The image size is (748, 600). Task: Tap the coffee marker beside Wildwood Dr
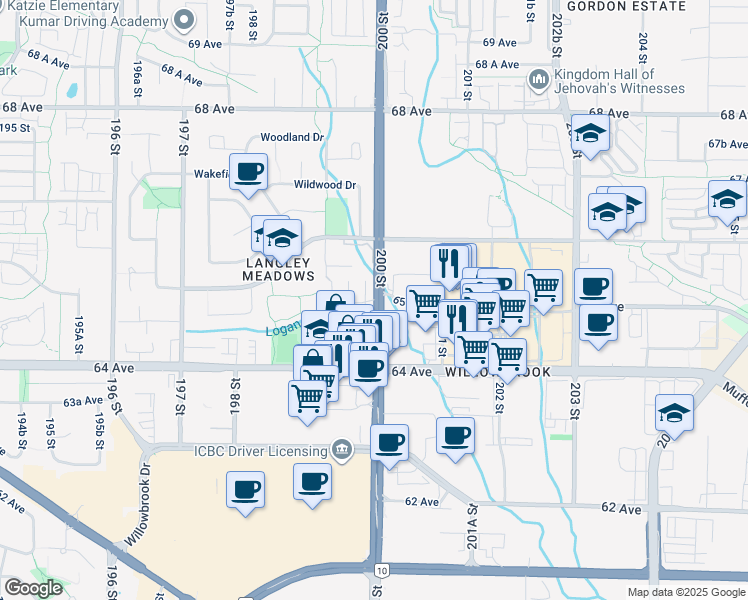pos(248,176)
